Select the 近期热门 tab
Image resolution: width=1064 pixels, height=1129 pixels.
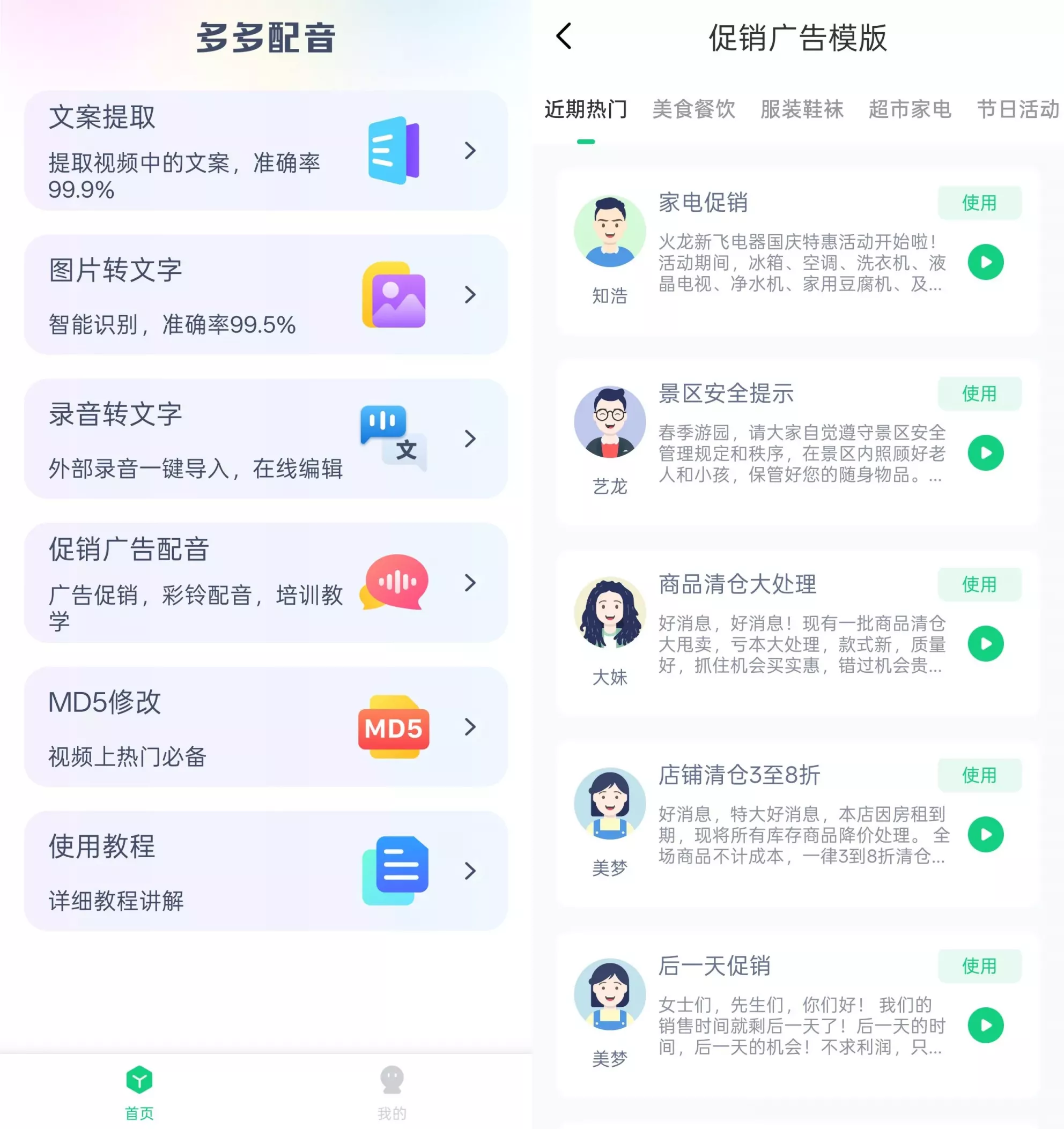click(x=586, y=109)
